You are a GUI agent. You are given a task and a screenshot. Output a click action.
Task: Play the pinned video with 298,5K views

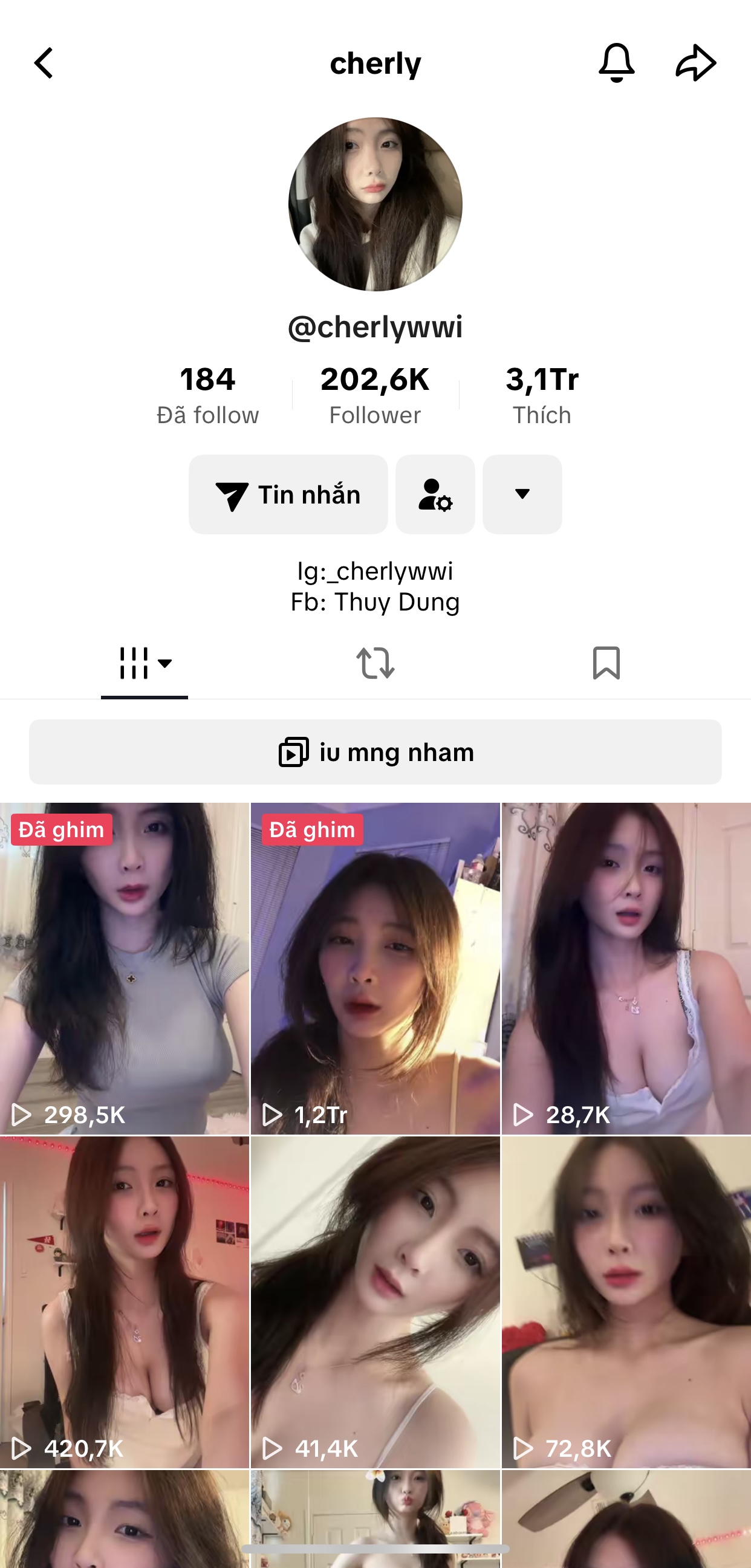(x=124, y=968)
